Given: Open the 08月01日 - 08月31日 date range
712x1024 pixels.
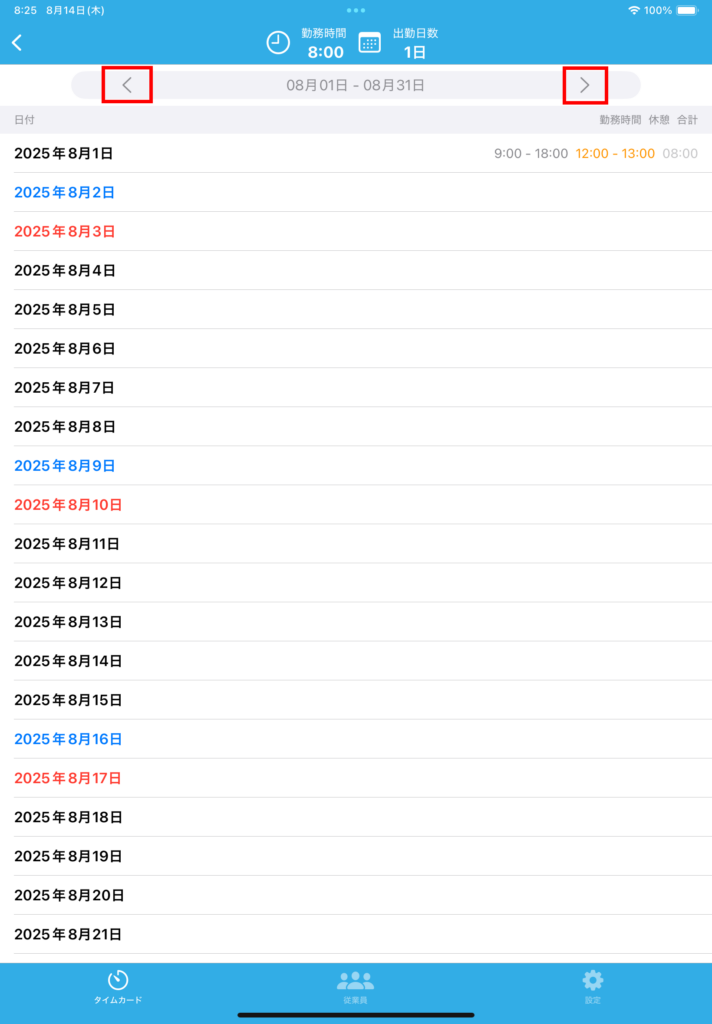Looking at the screenshot, I should click(x=355, y=85).
